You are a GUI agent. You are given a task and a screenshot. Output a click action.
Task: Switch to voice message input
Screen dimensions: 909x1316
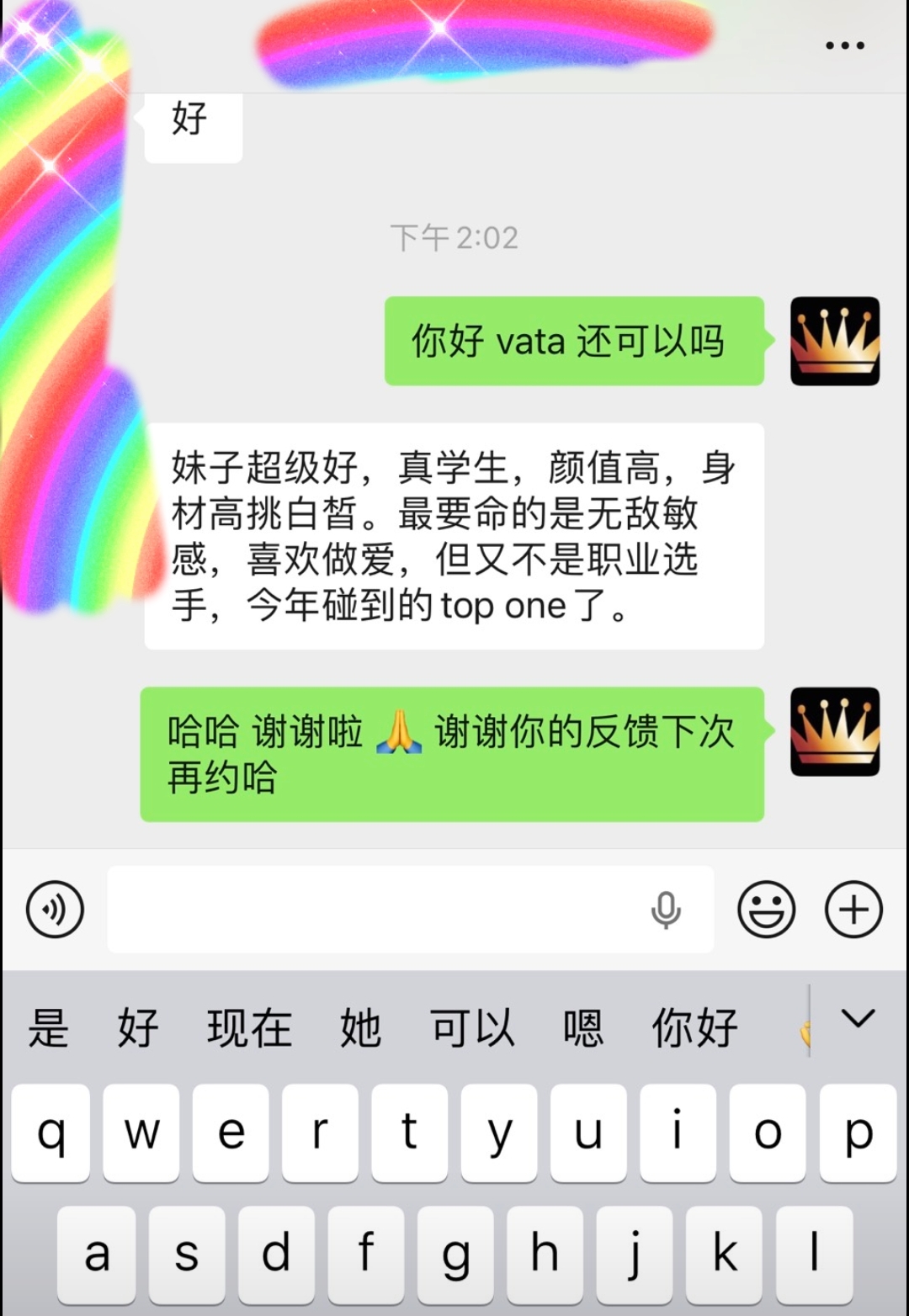(x=56, y=910)
